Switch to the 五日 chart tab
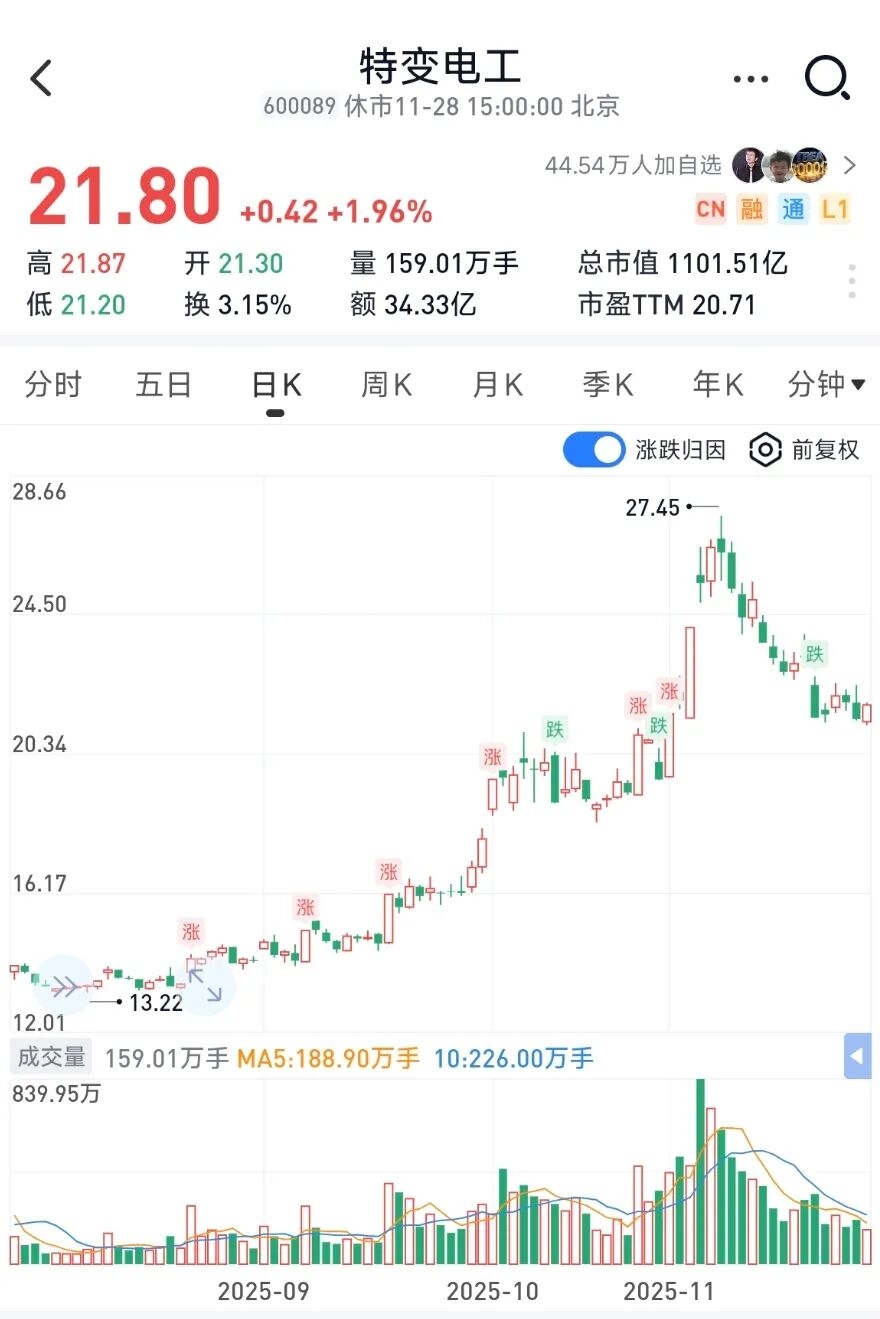The image size is (880, 1319). 163,384
